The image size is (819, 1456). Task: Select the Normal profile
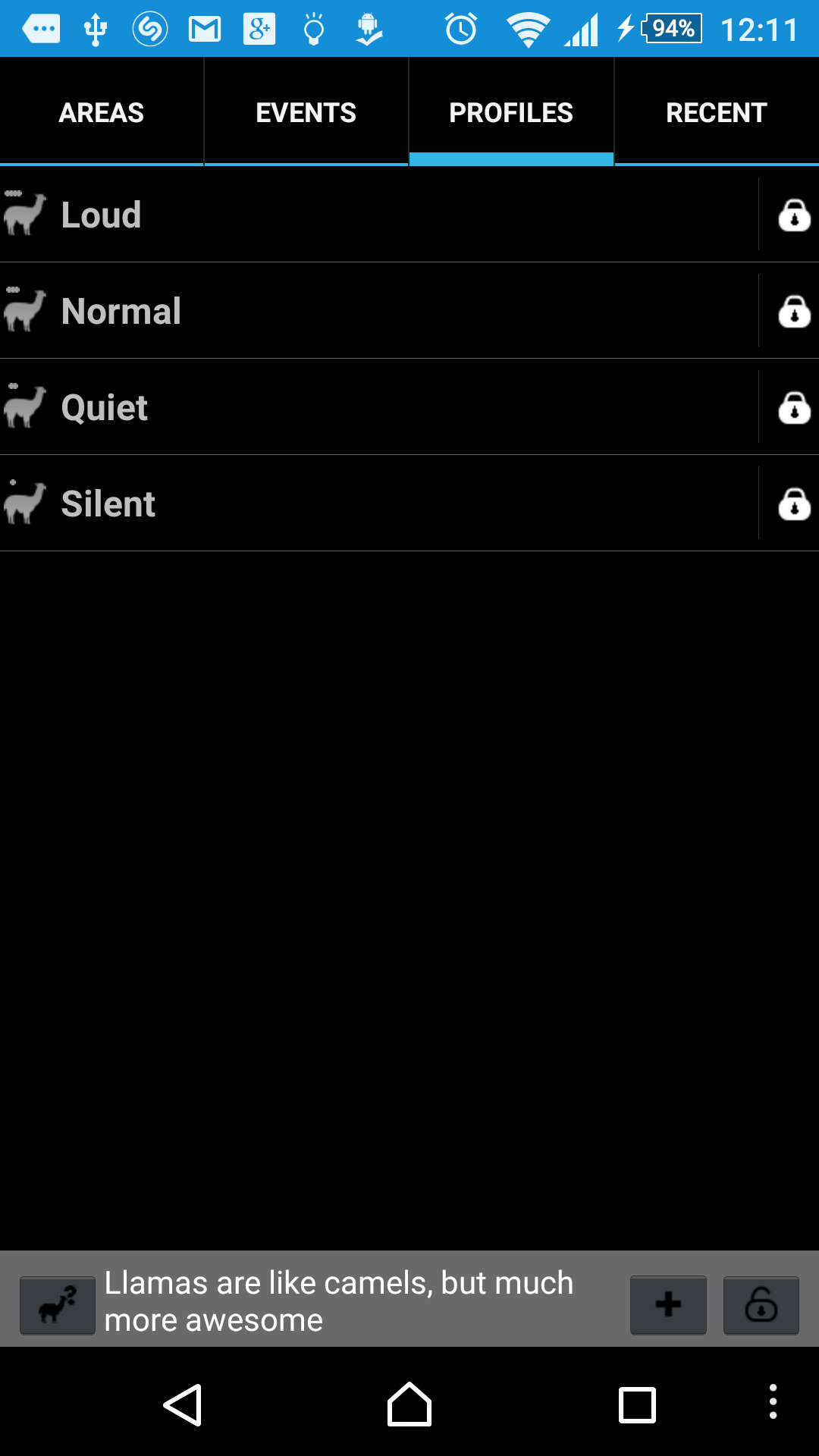click(x=379, y=311)
